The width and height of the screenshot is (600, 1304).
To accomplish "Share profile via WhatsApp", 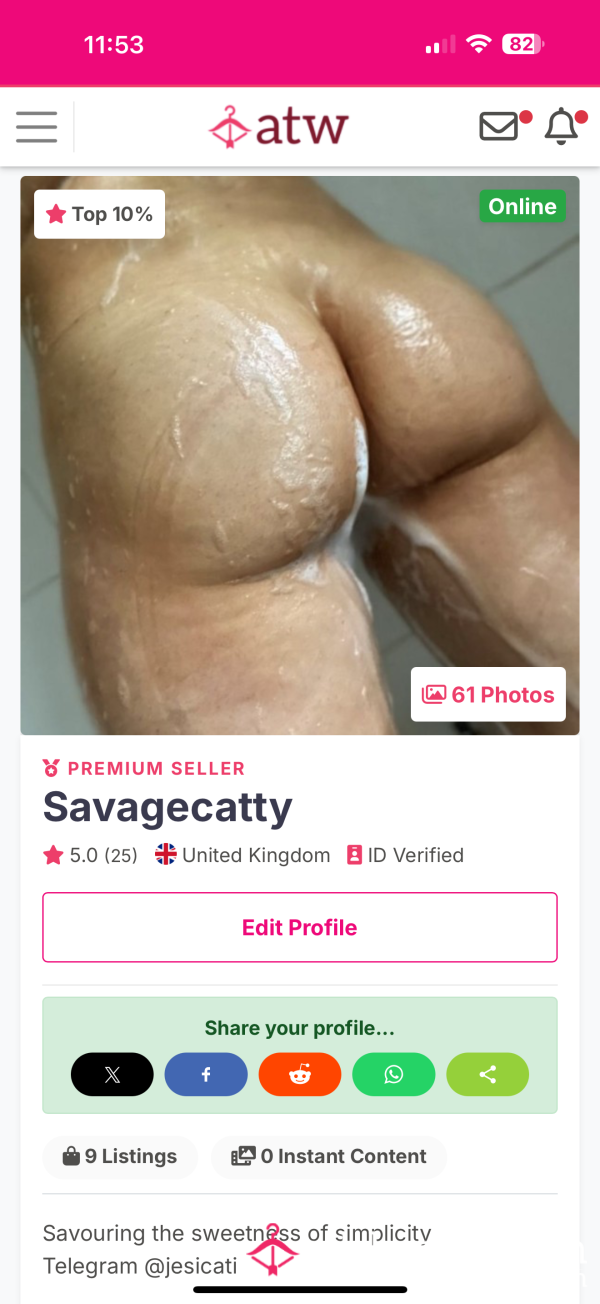I will (394, 1075).
